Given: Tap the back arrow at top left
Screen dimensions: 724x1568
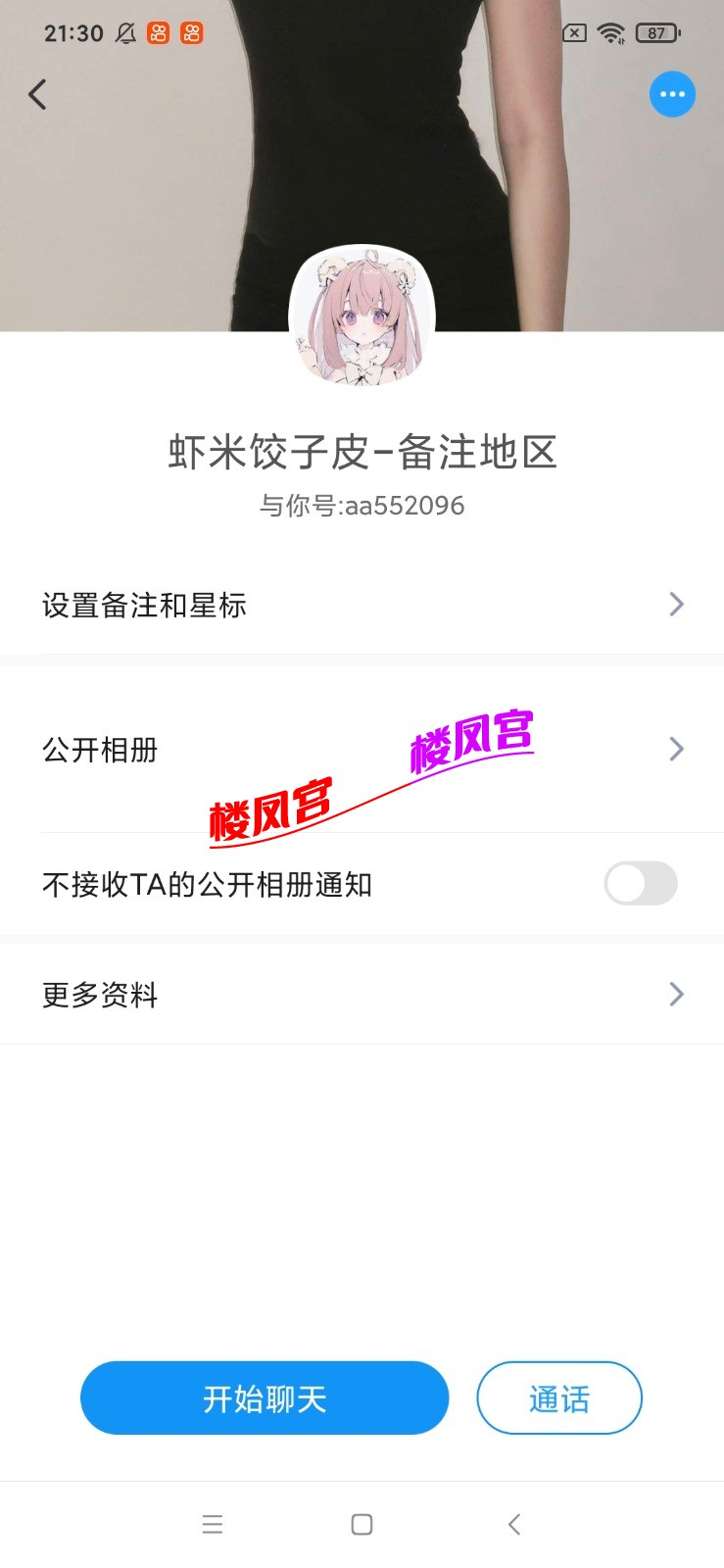Looking at the screenshot, I should [37, 94].
